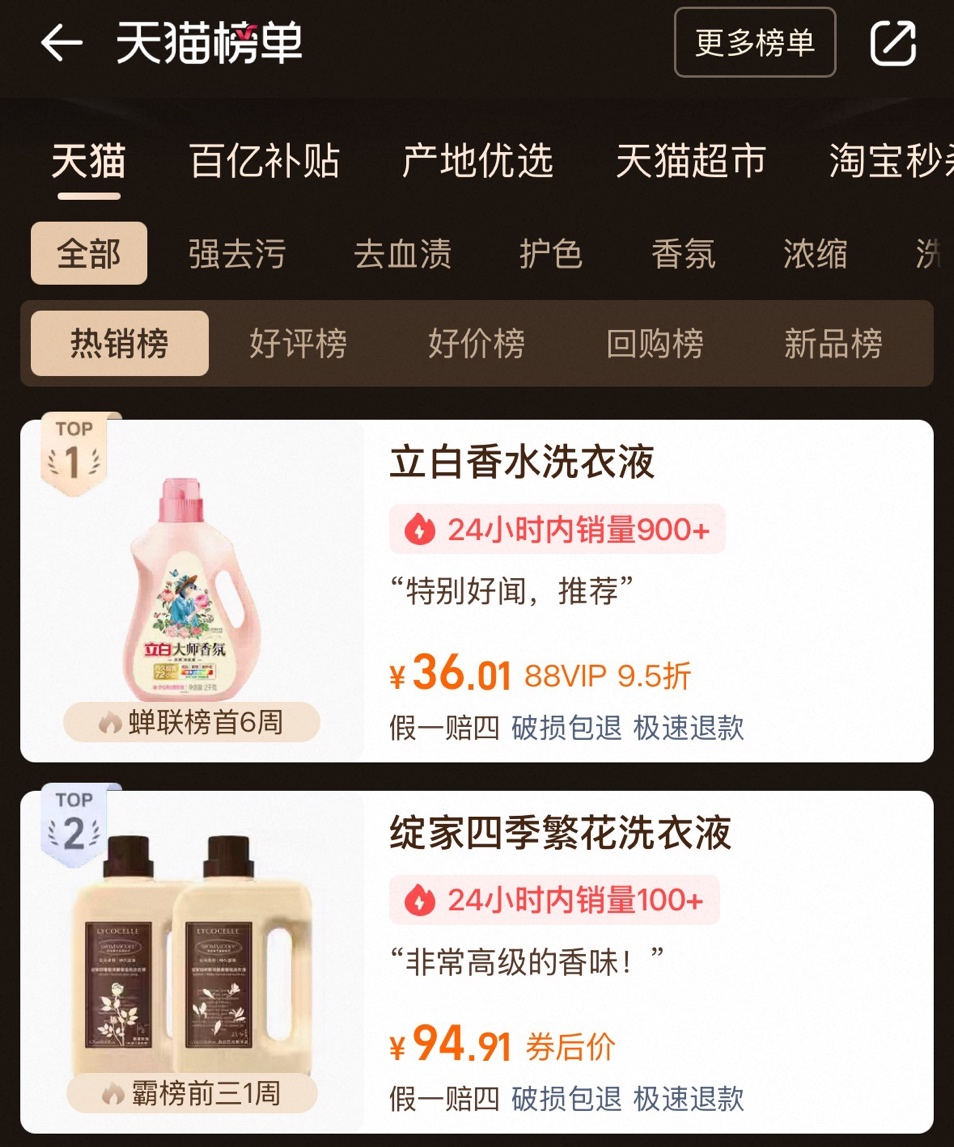
Task: Share this ranking list
Action: pyautogui.click(x=893, y=43)
